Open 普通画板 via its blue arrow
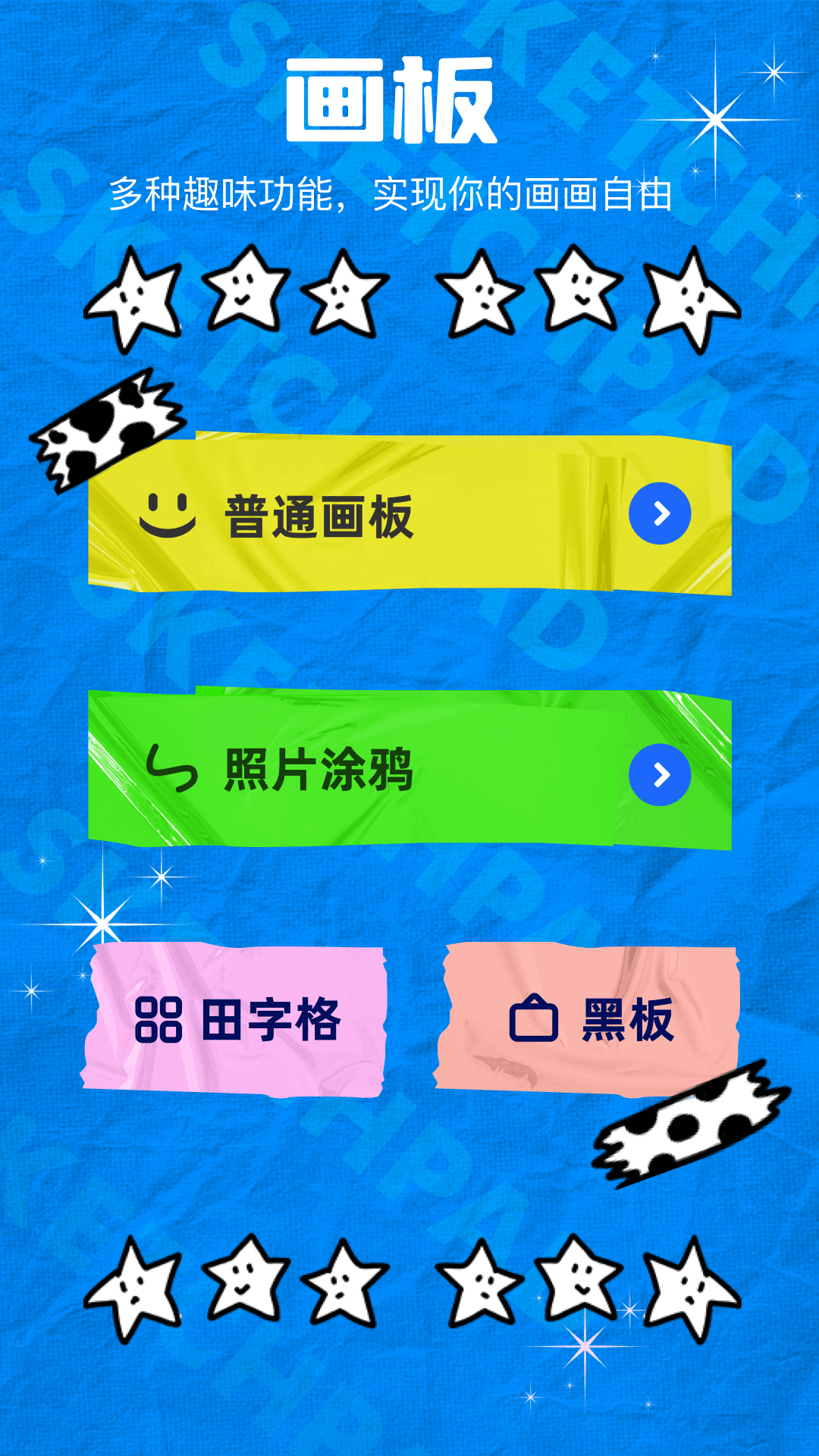Image resolution: width=819 pixels, height=1456 pixels. [x=660, y=512]
